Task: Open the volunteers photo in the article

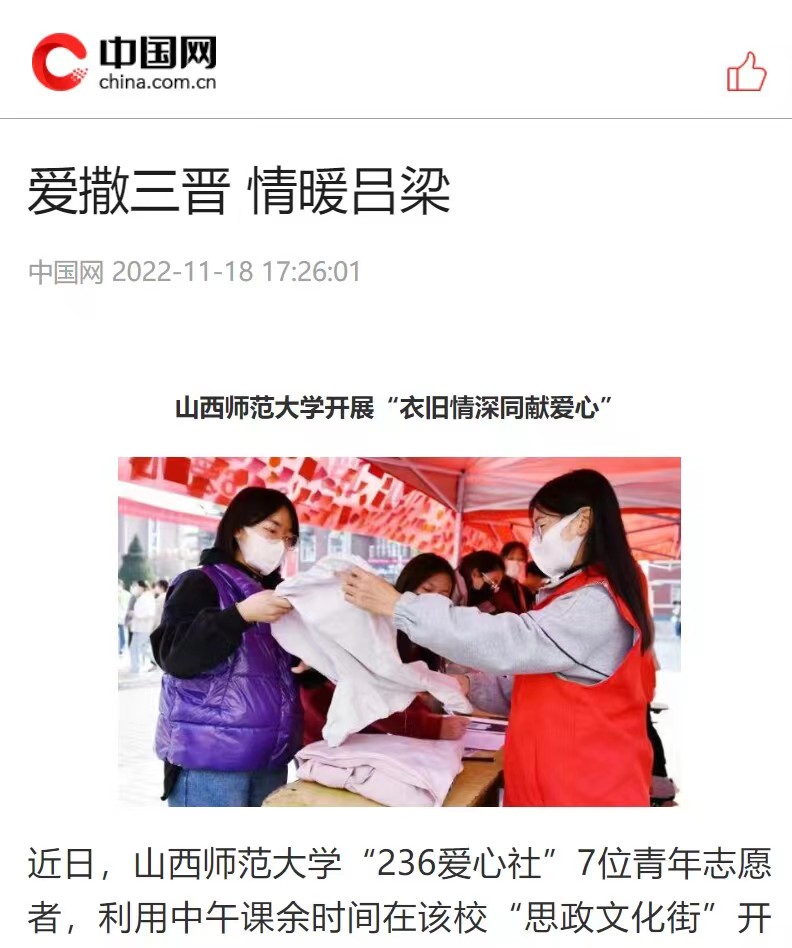Action: point(399,631)
